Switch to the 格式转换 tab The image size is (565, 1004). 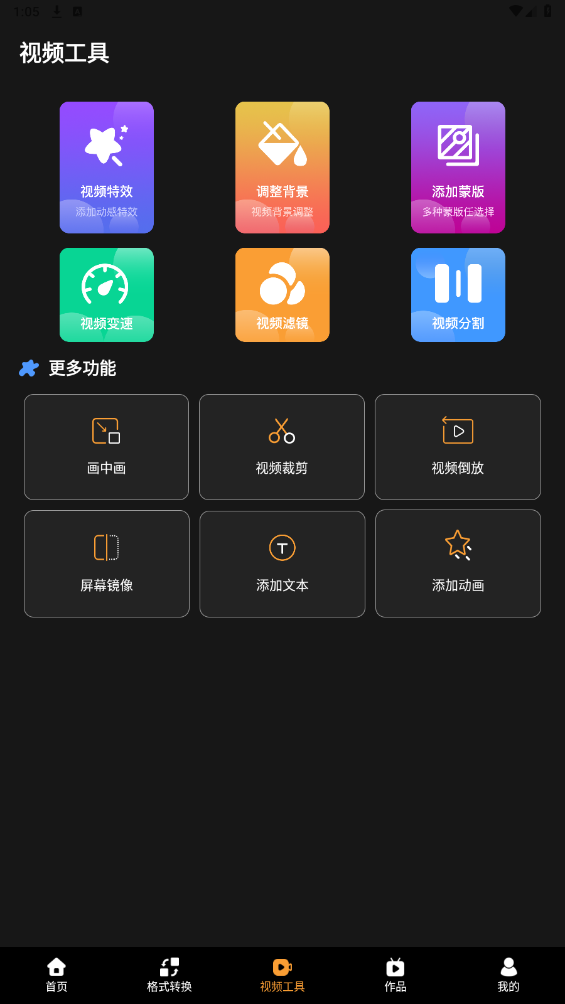click(169, 975)
